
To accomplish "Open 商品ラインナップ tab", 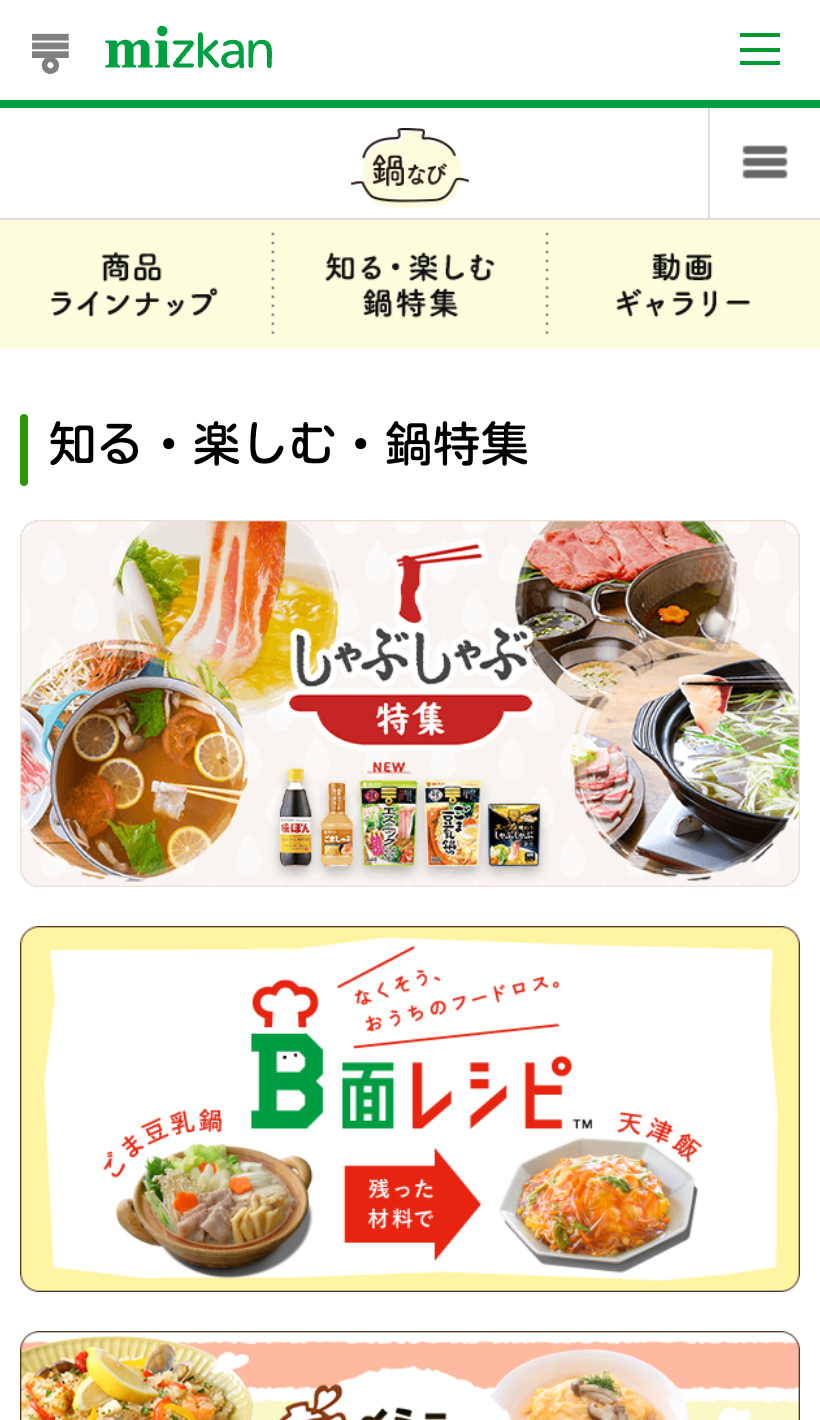I will (x=133, y=284).
